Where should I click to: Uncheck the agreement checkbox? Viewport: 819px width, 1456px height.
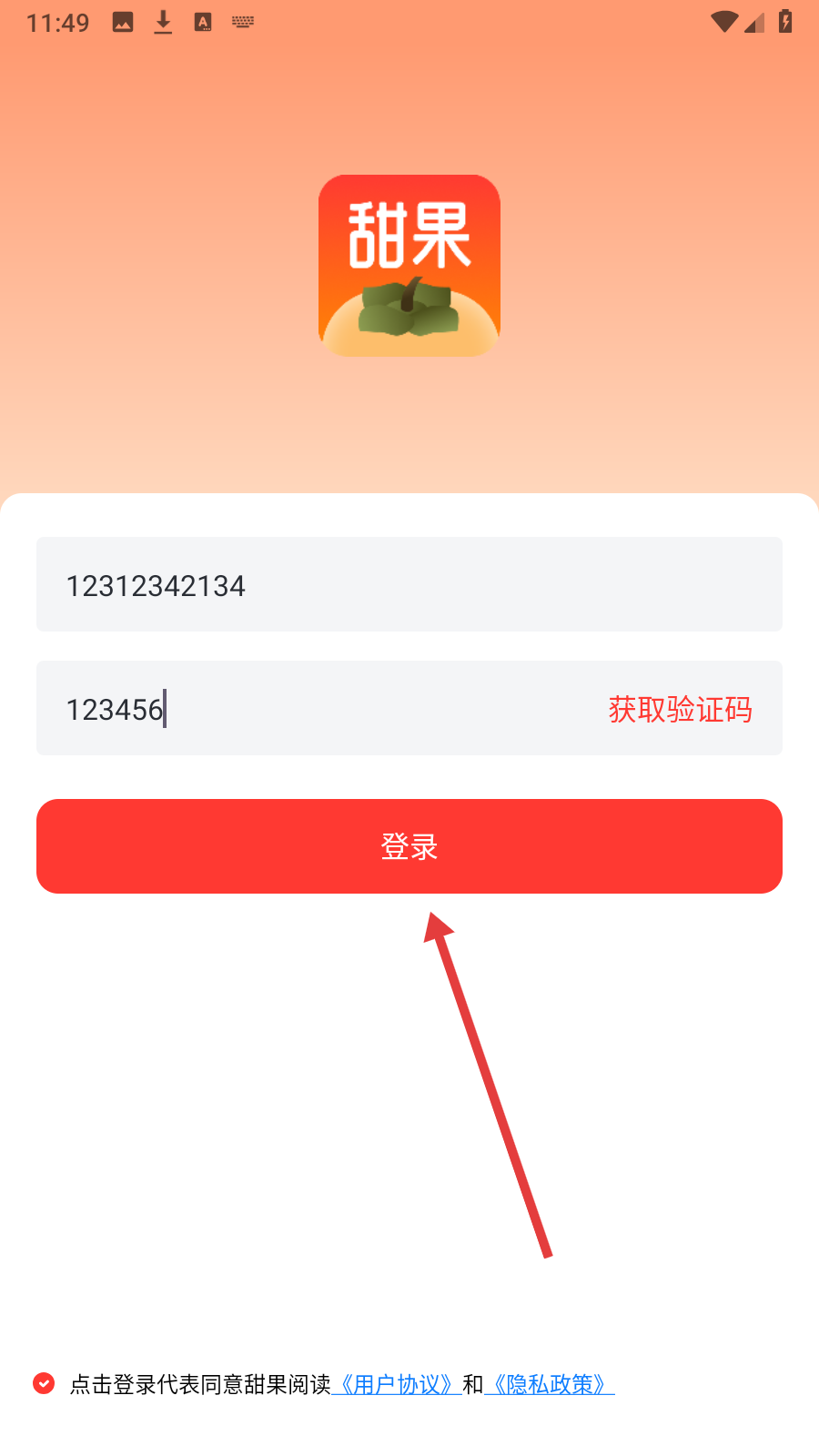pos(44,1383)
